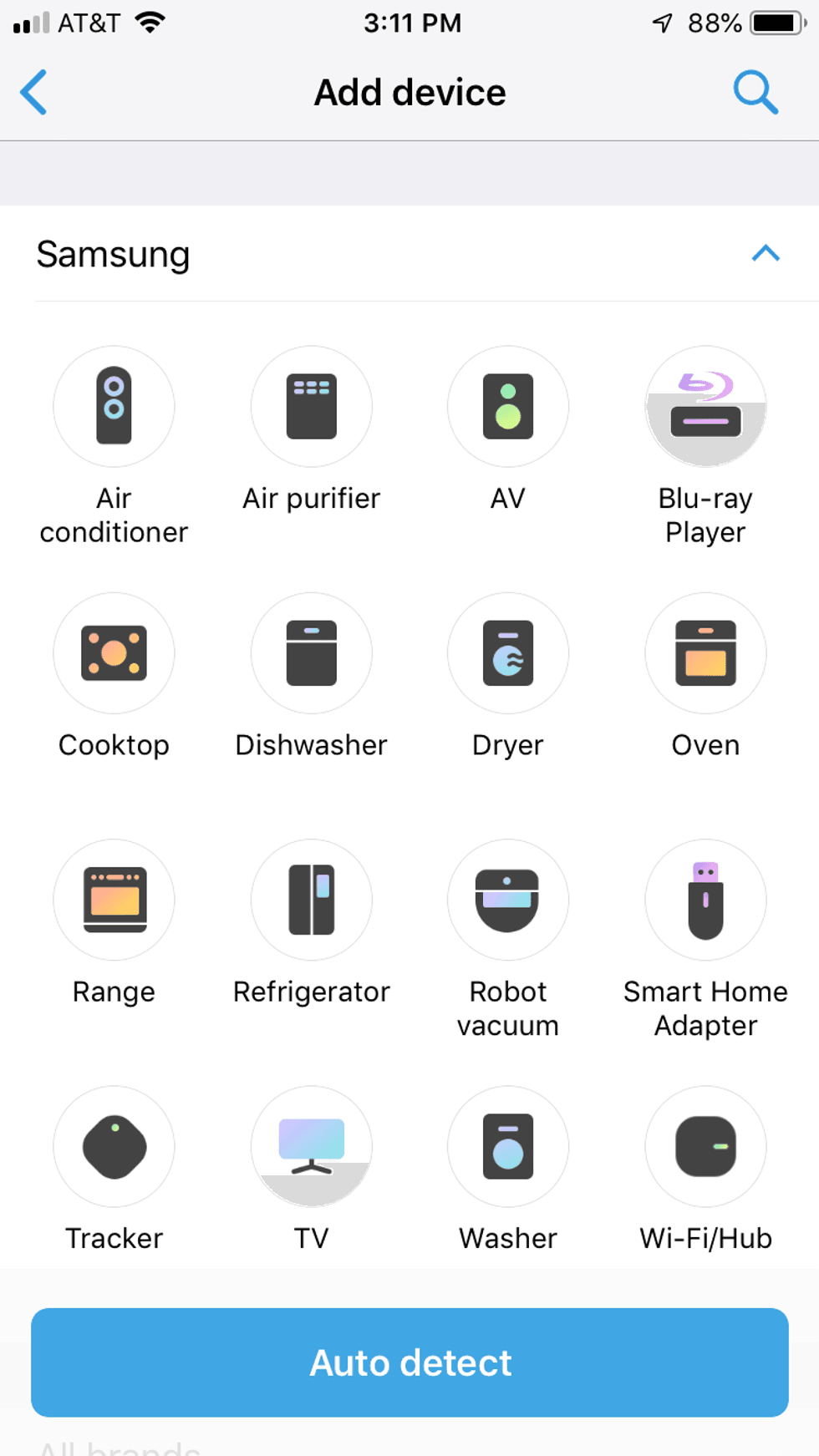Pick Cooktop from the grid
Image resolution: width=819 pixels, height=1456 pixels.
pos(114,653)
